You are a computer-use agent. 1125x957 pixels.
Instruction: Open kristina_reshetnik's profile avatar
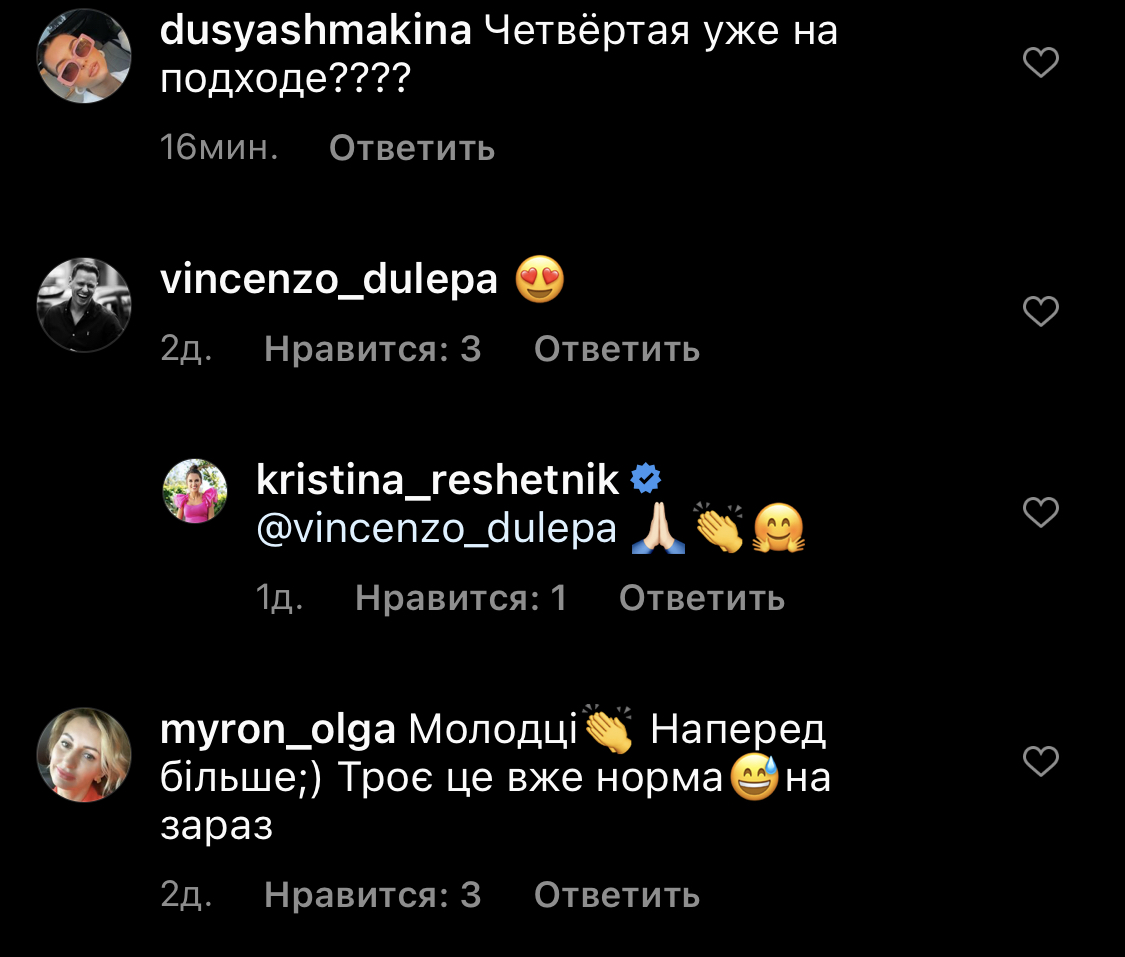click(195, 491)
